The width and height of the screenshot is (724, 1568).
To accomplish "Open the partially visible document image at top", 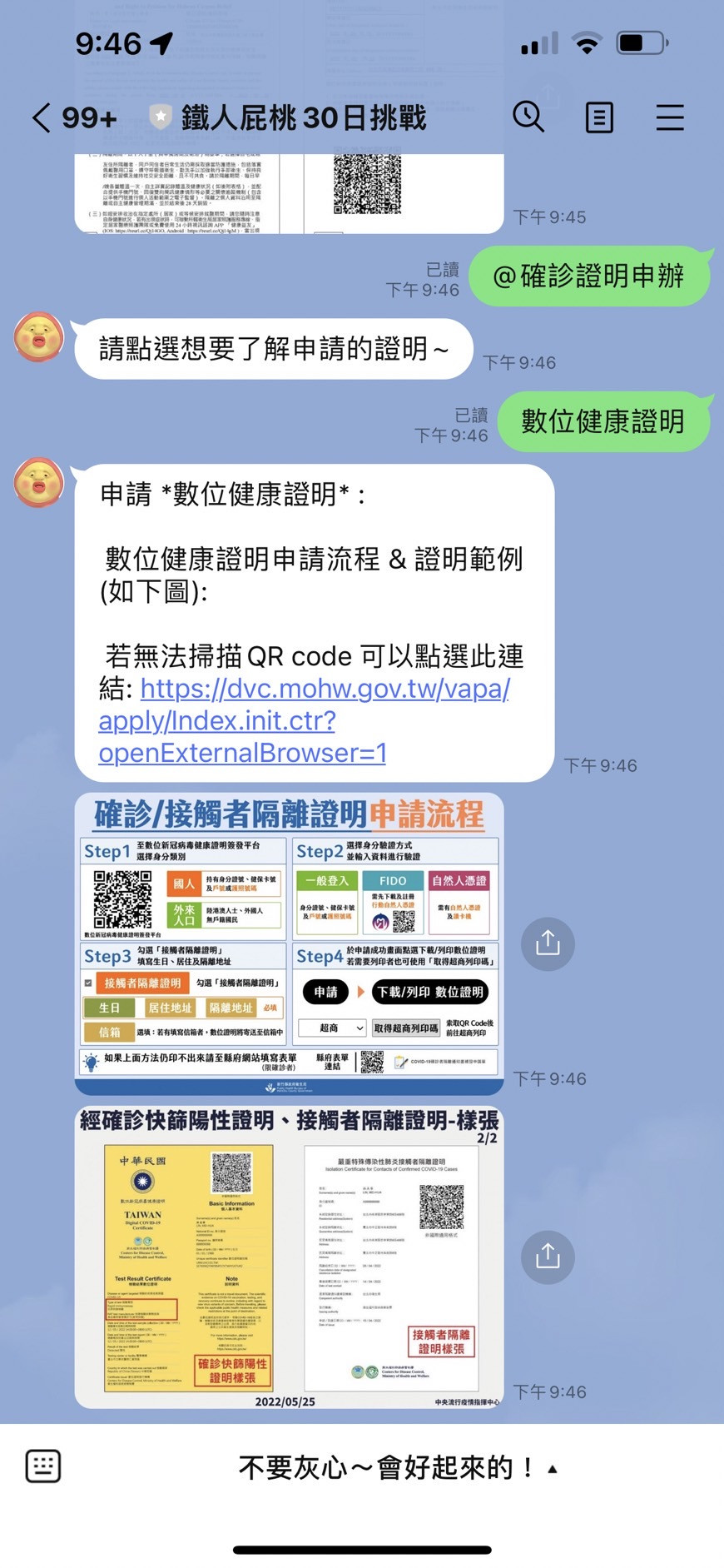I will (x=289, y=193).
